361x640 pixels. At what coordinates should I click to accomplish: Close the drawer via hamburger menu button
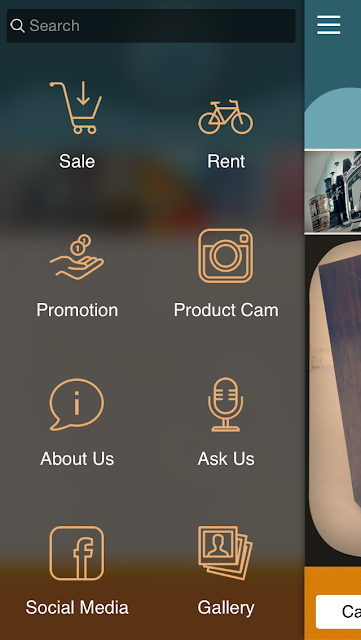(328, 25)
